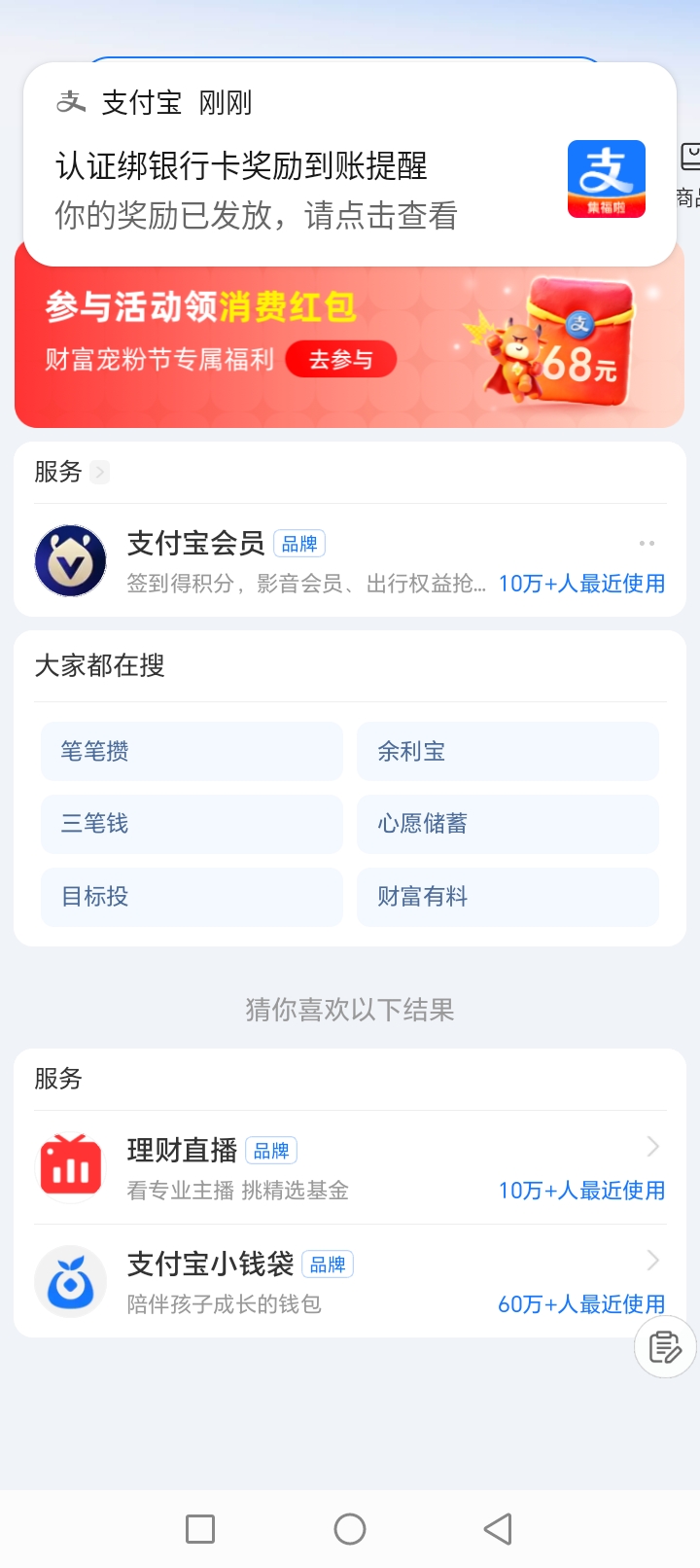The width and height of the screenshot is (700, 1568).
Task: Return to the phone's home screen
Action: pos(350,1529)
